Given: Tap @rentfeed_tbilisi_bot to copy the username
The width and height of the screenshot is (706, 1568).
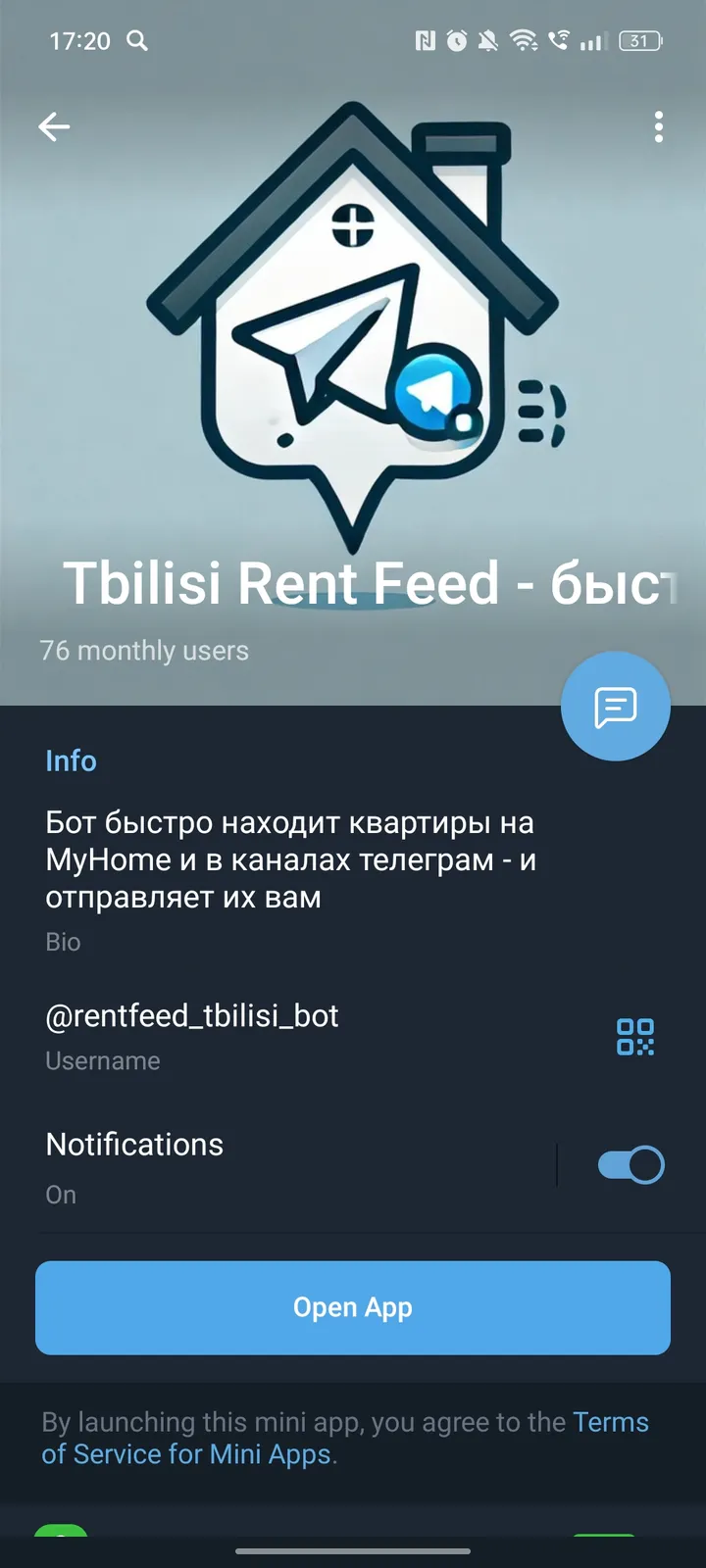Looking at the screenshot, I should click(x=192, y=1016).
